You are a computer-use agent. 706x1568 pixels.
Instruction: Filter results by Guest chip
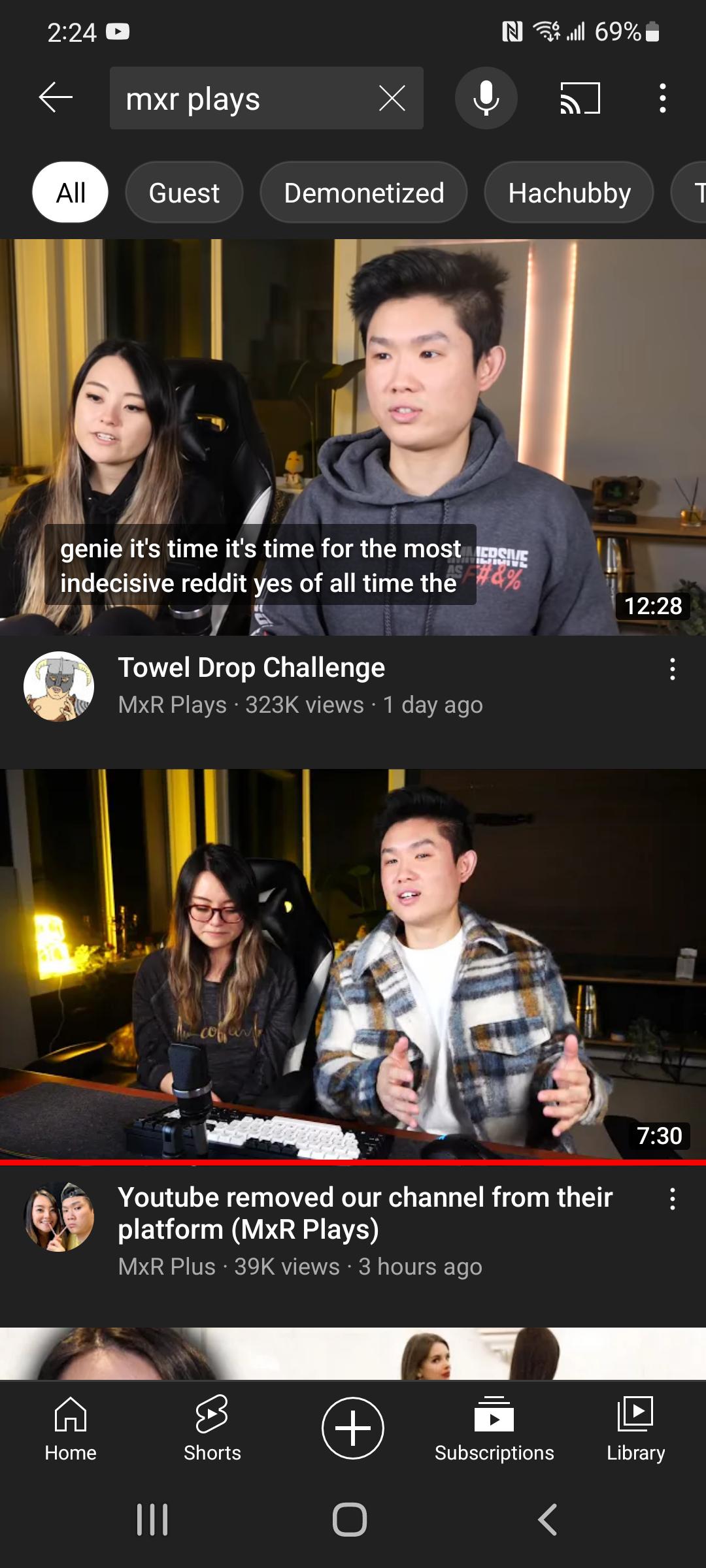point(184,193)
